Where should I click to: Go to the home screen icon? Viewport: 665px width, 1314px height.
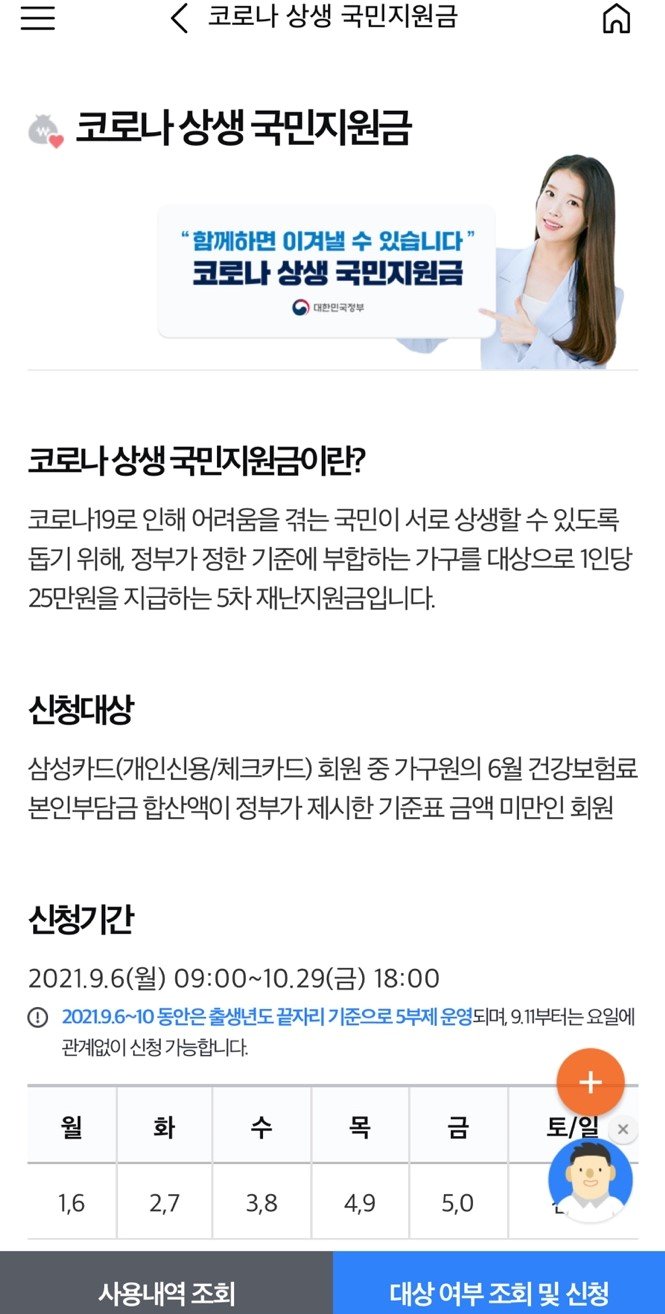[x=617, y=19]
